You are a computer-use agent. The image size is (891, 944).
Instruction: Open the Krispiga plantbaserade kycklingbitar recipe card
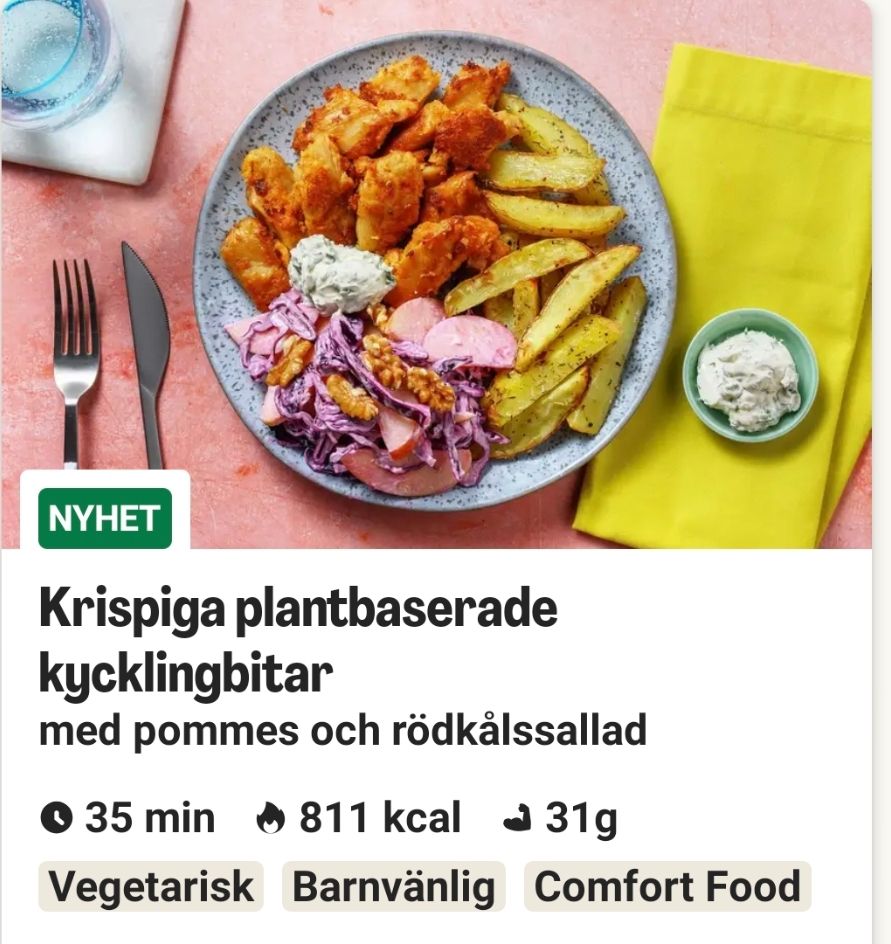coord(298,640)
